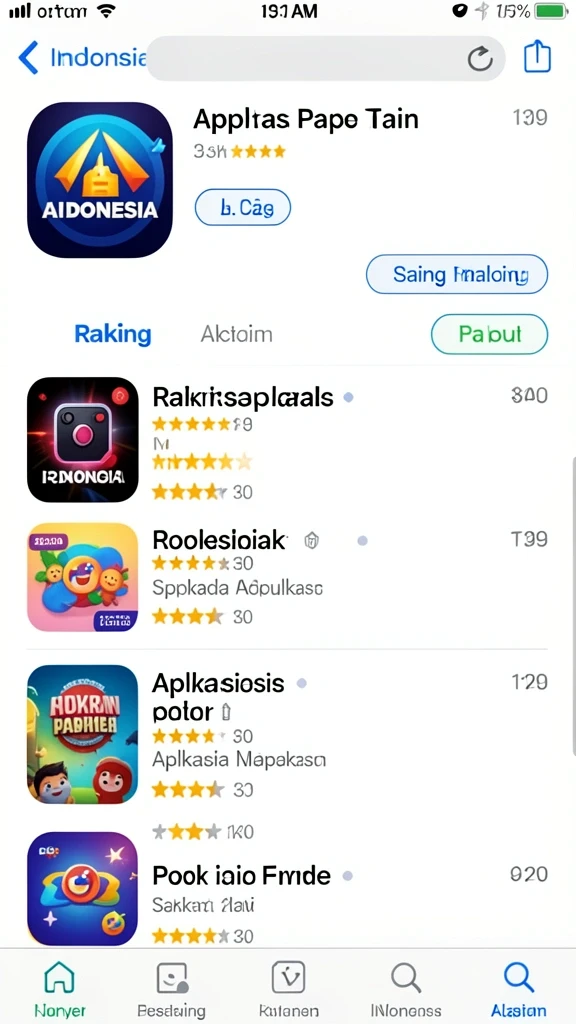The image size is (576, 1024).
Task: Switch to the Besdaiing tab
Action: 172,989
